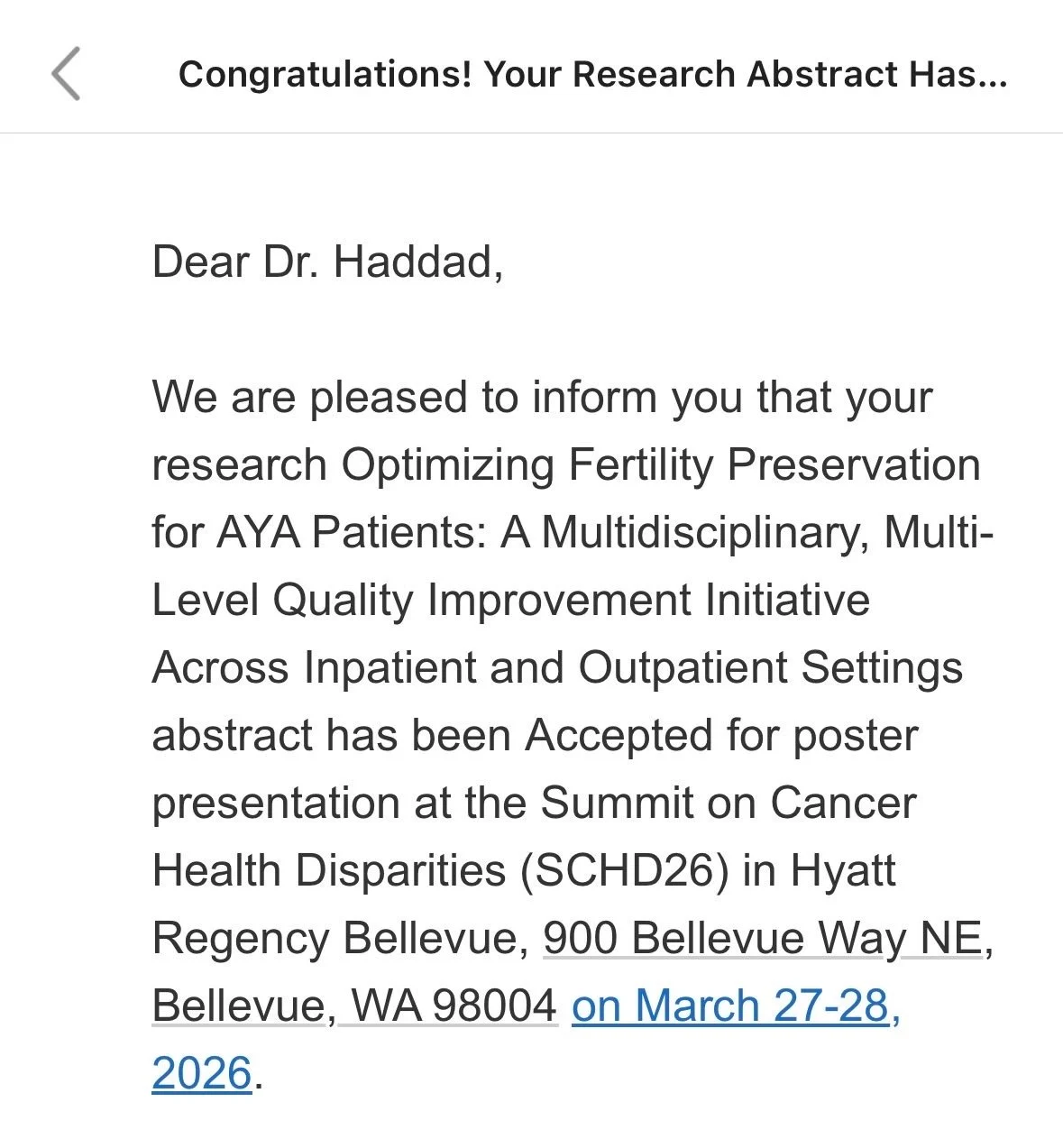The width and height of the screenshot is (1063, 1148).
Task: Select the email subject 'Congratulations! Your Research Abstract Has...'
Action: tap(593, 74)
